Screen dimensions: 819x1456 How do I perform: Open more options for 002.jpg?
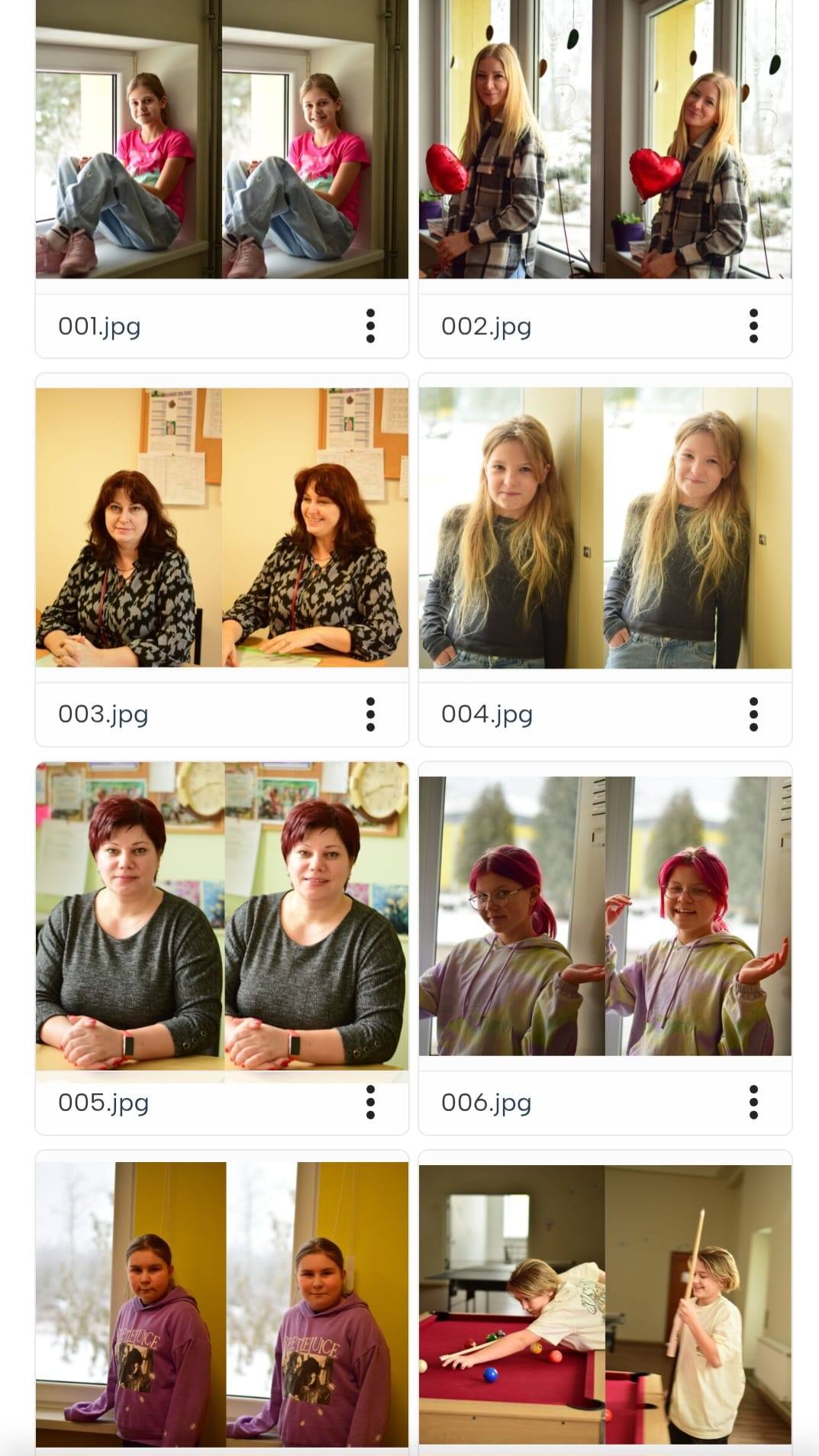(754, 326)
